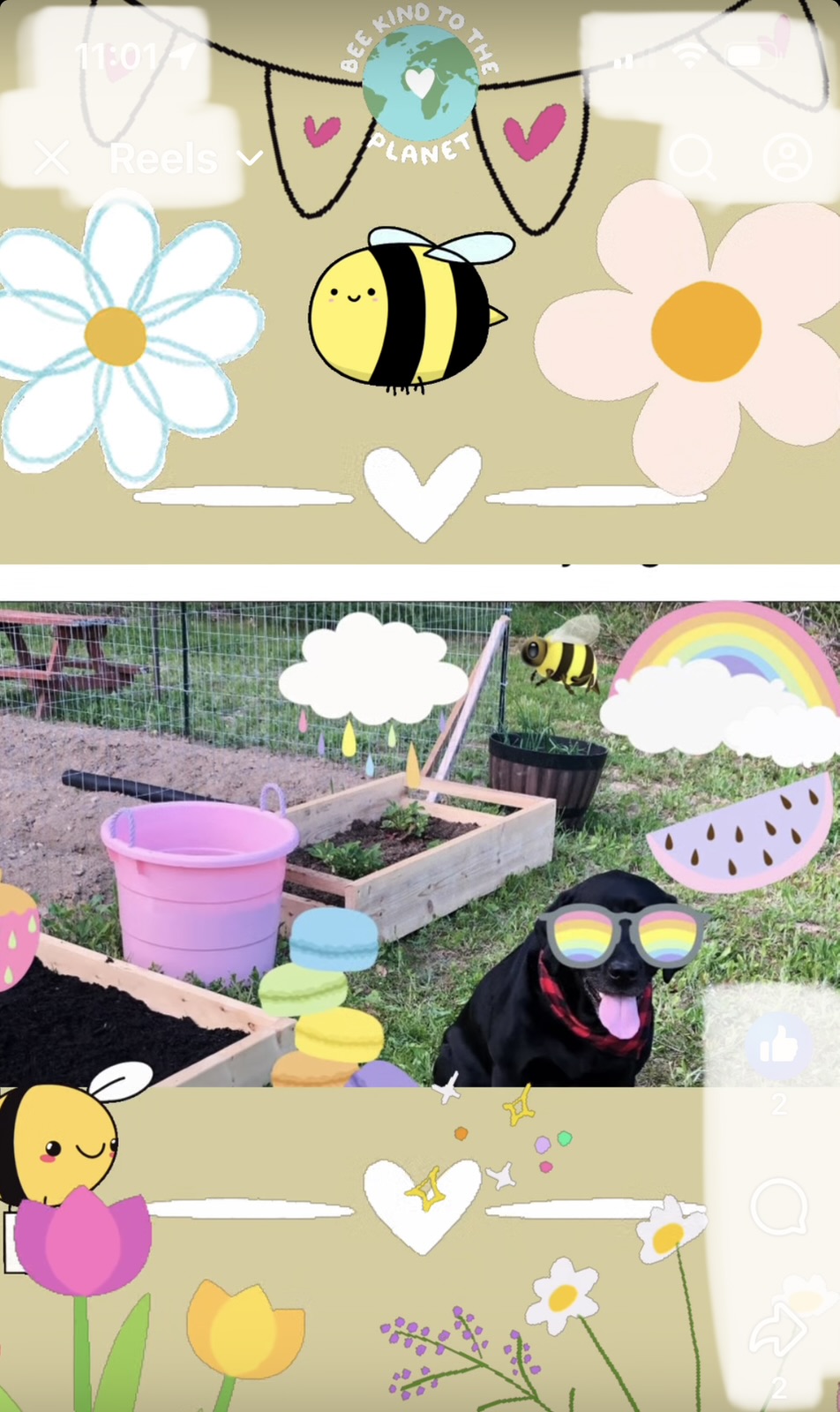Close the Reels viewer

pos(51,159)
